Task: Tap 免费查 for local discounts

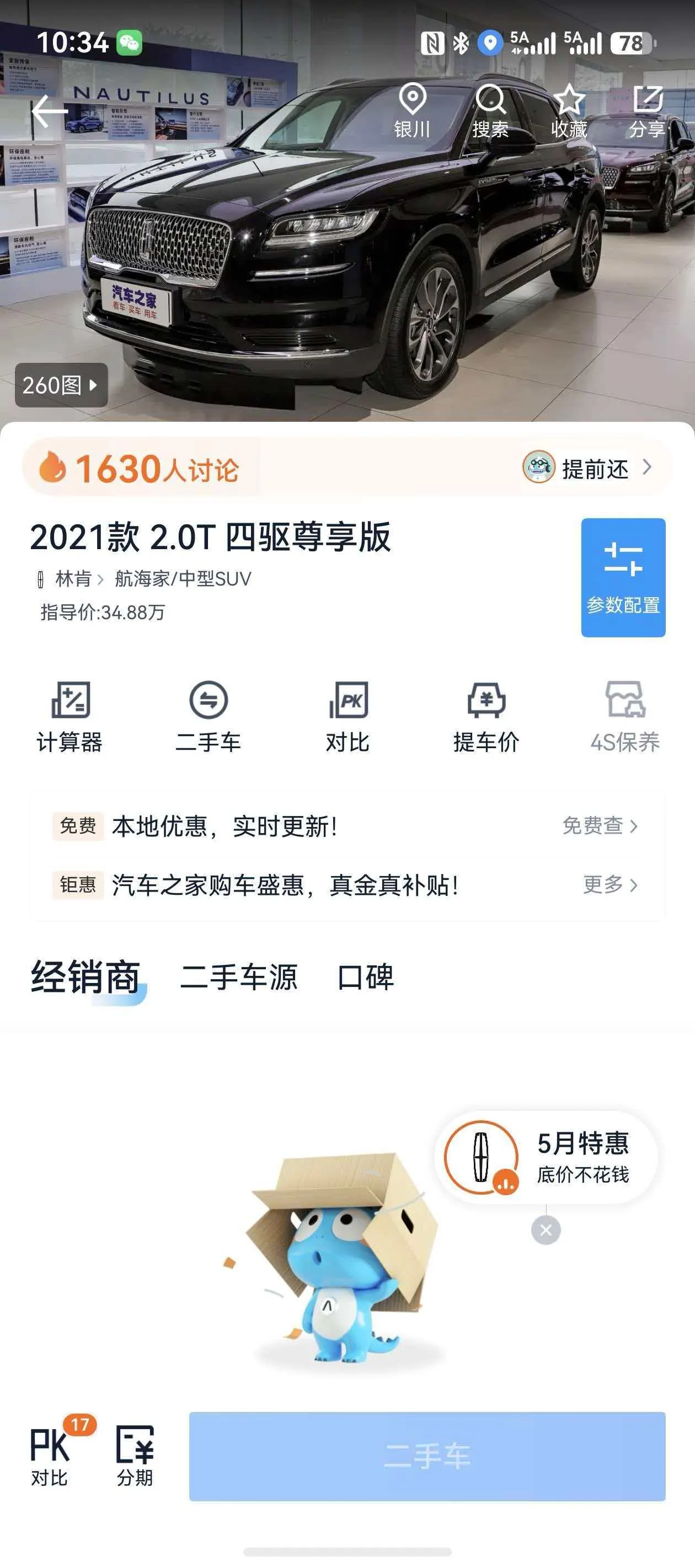Action: pos(600,825)
